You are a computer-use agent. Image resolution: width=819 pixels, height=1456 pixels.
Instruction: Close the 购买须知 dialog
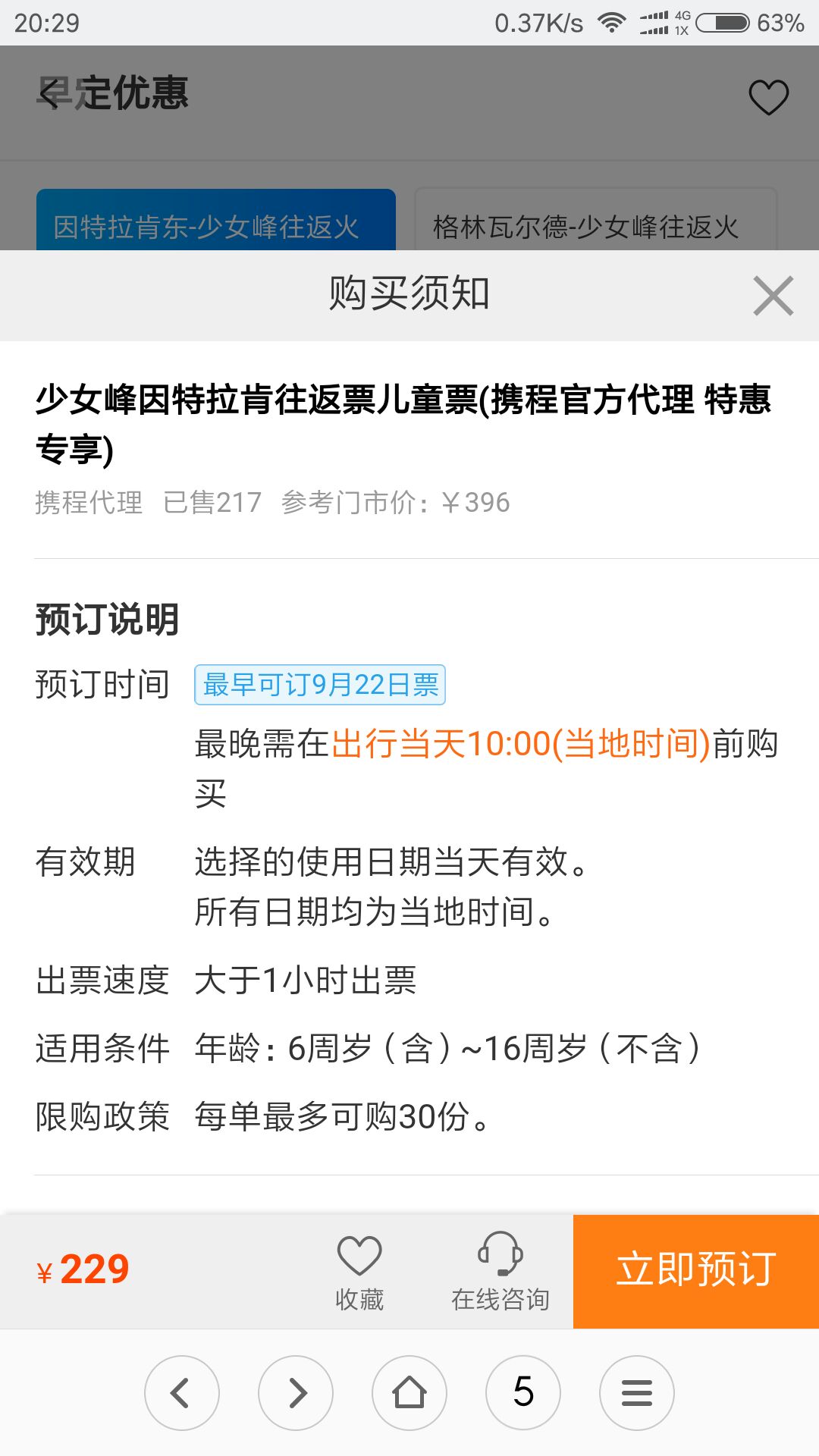point(773,296)
